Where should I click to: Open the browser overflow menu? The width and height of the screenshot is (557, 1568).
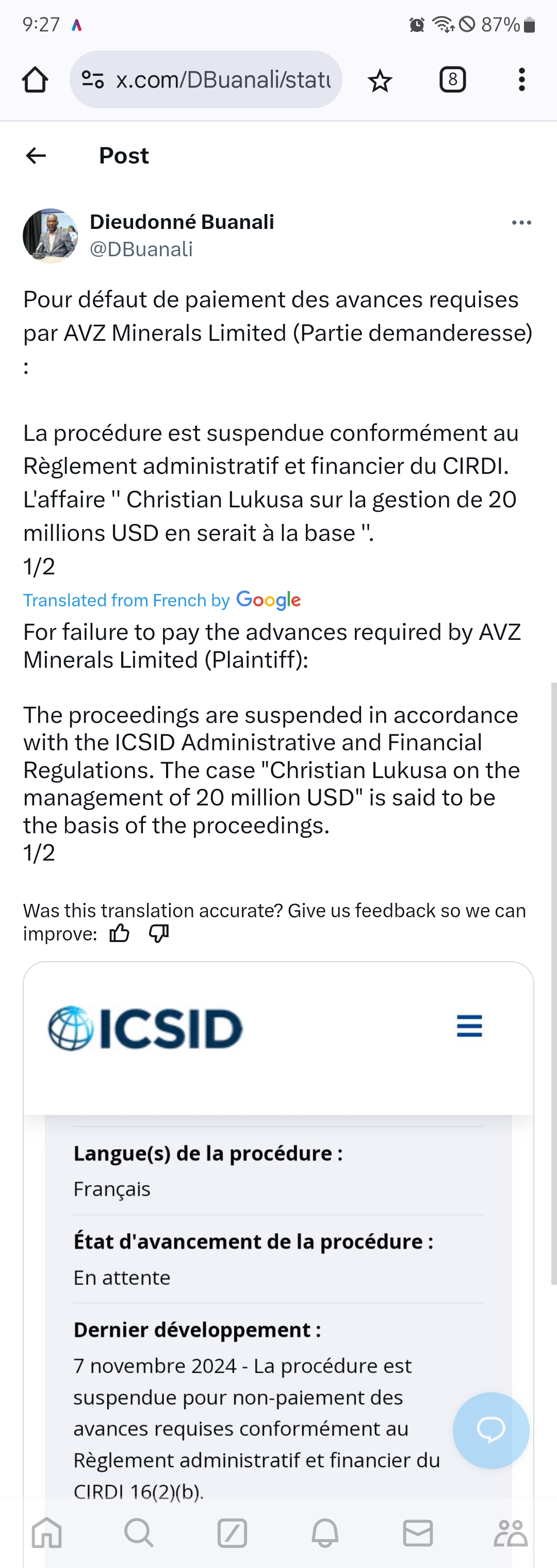522,80
